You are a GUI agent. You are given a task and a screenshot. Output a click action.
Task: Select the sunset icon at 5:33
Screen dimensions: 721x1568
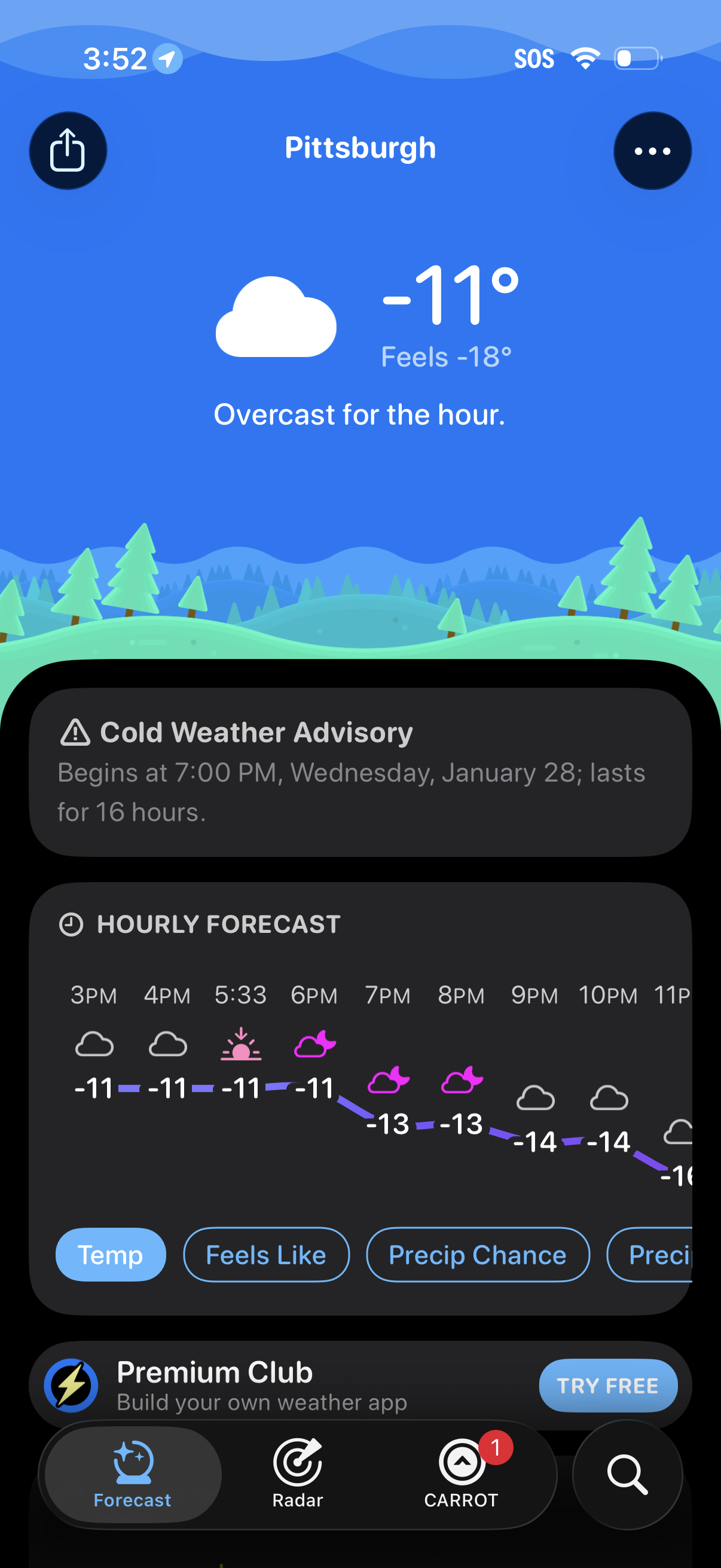point(241,1044)
